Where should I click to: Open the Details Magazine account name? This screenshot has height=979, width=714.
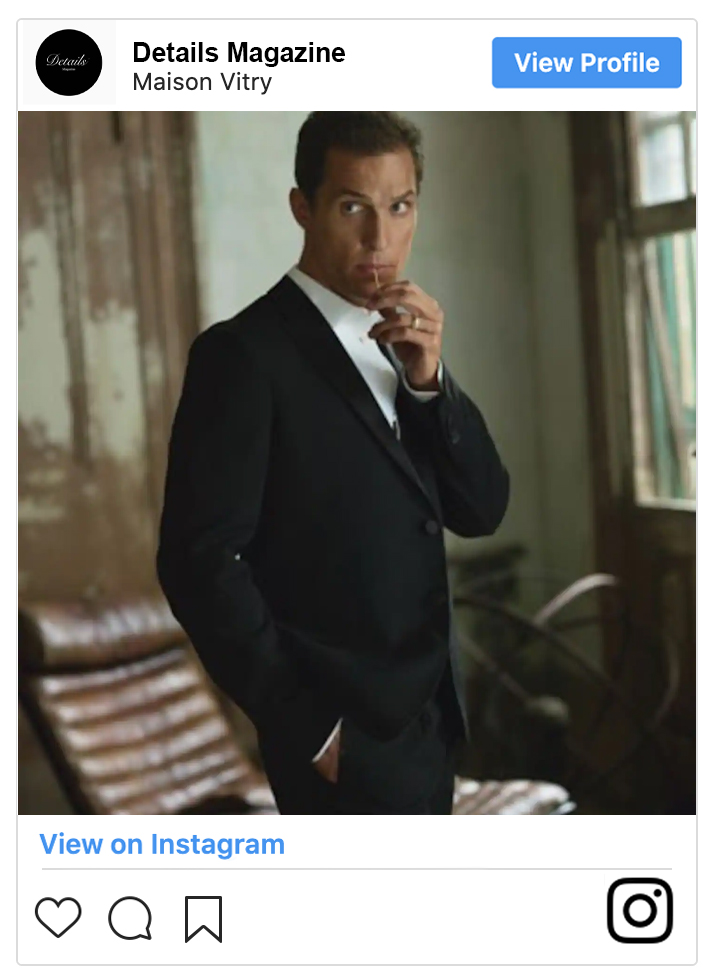click(x=239, y=52)
